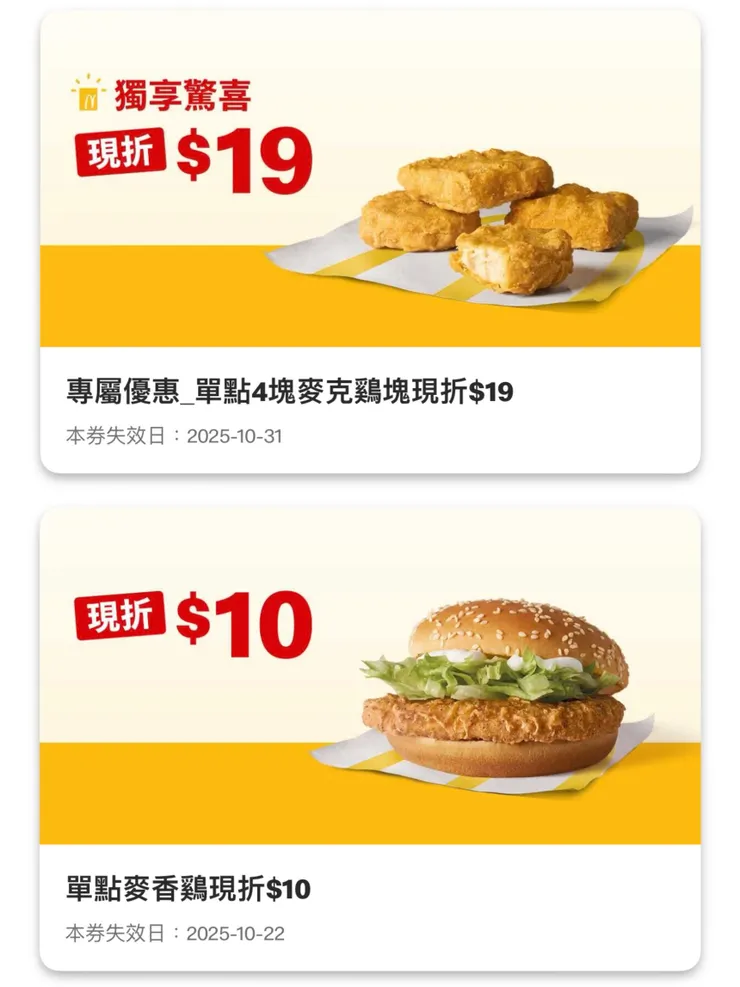Open the 4塊麥克鷄塊現折$19 coupon
This screenshot has height=987, width=740.
[x=369, y=242]
